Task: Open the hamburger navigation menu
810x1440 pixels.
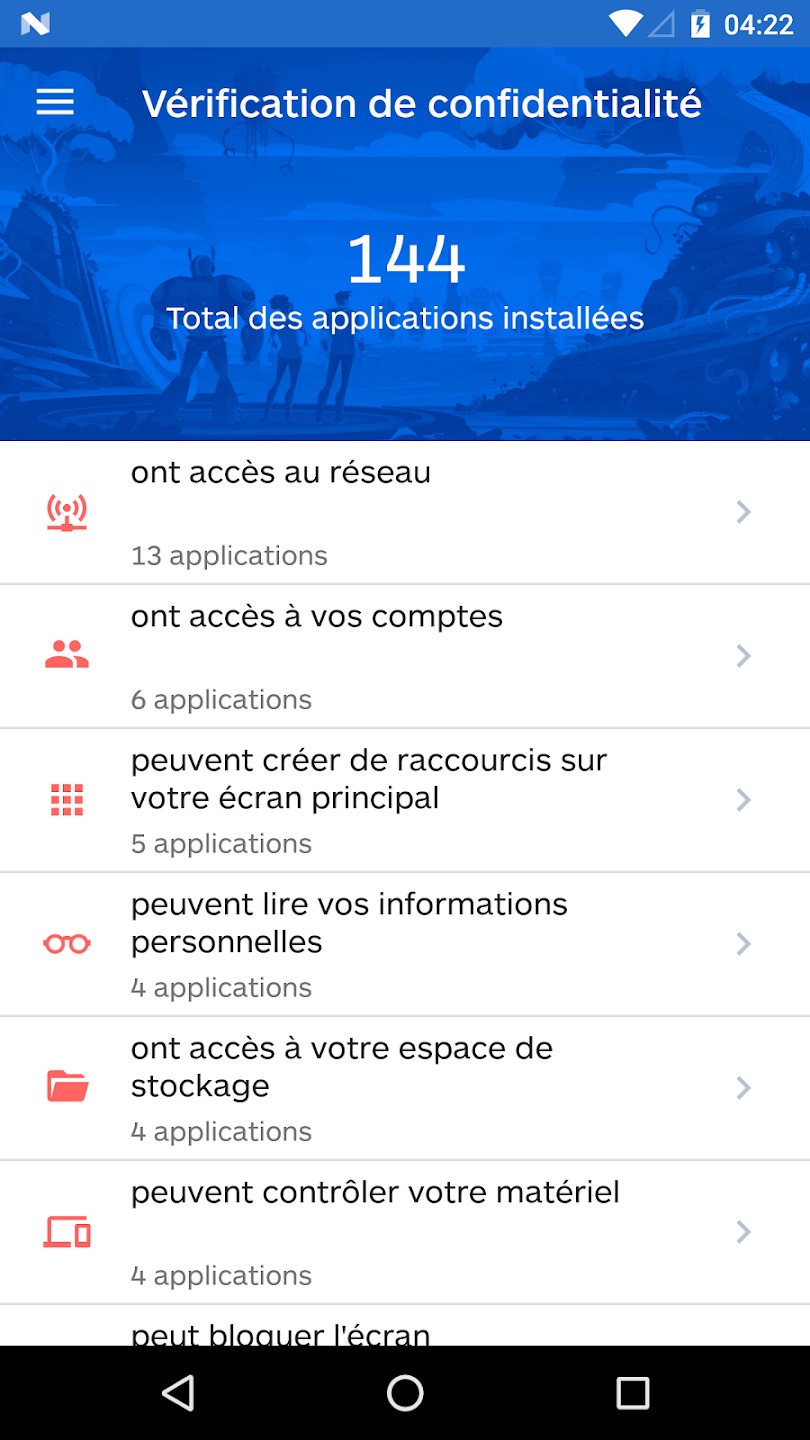Action: [55, 102]
